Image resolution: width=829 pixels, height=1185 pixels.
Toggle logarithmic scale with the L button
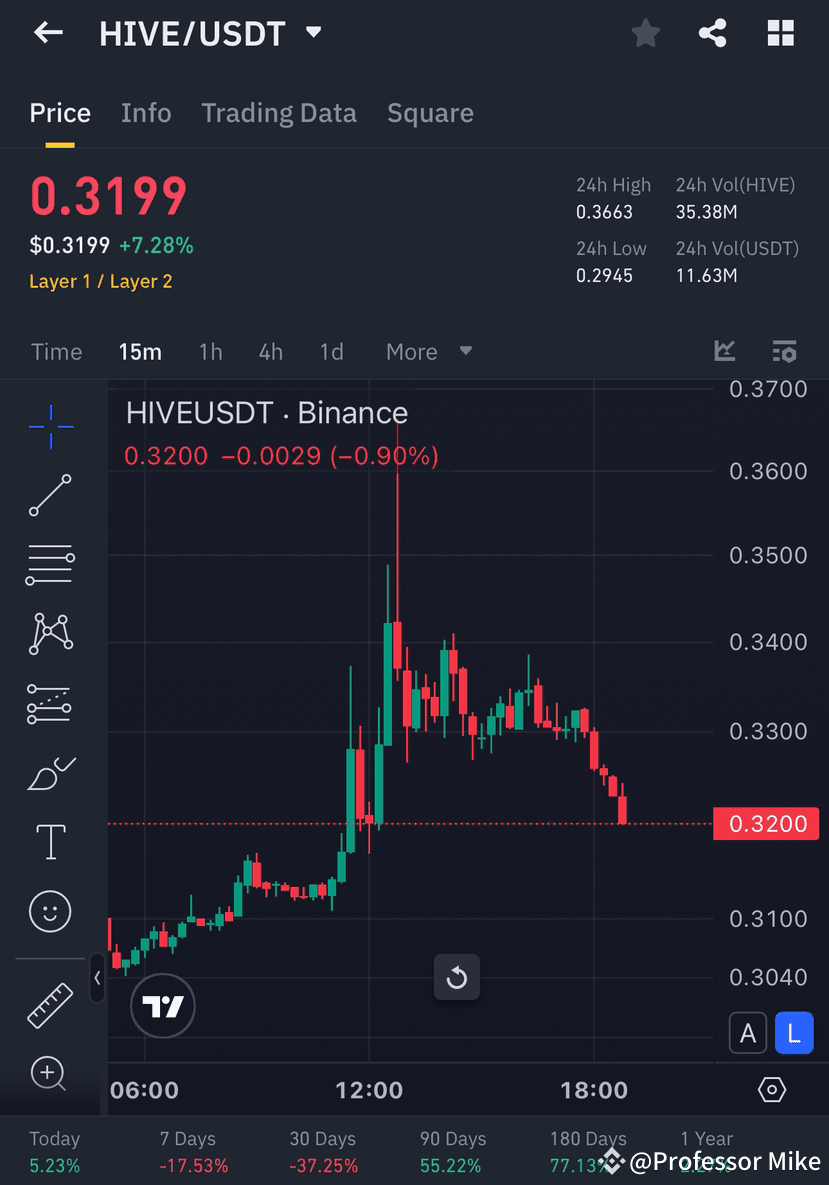794,1032
